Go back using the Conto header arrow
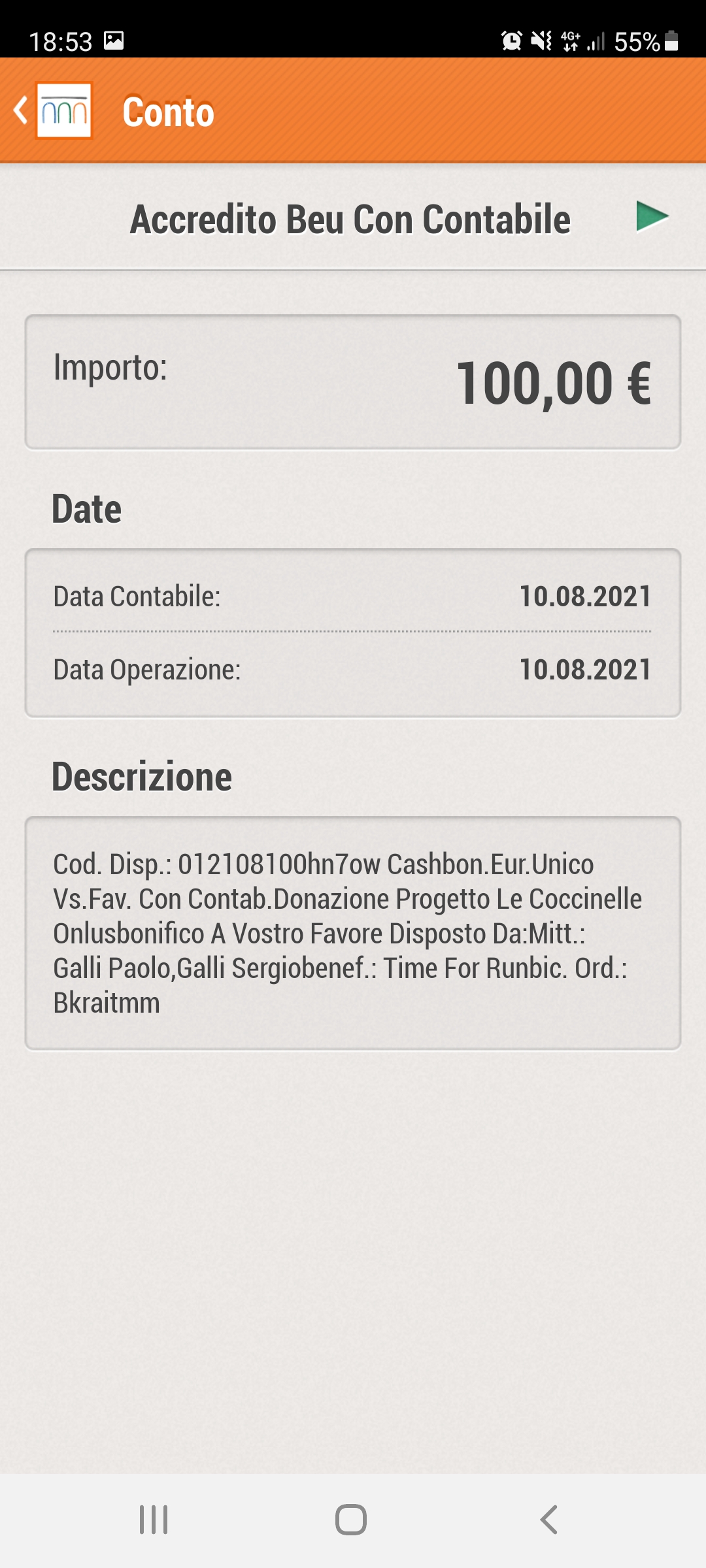 tap(21, 110)
